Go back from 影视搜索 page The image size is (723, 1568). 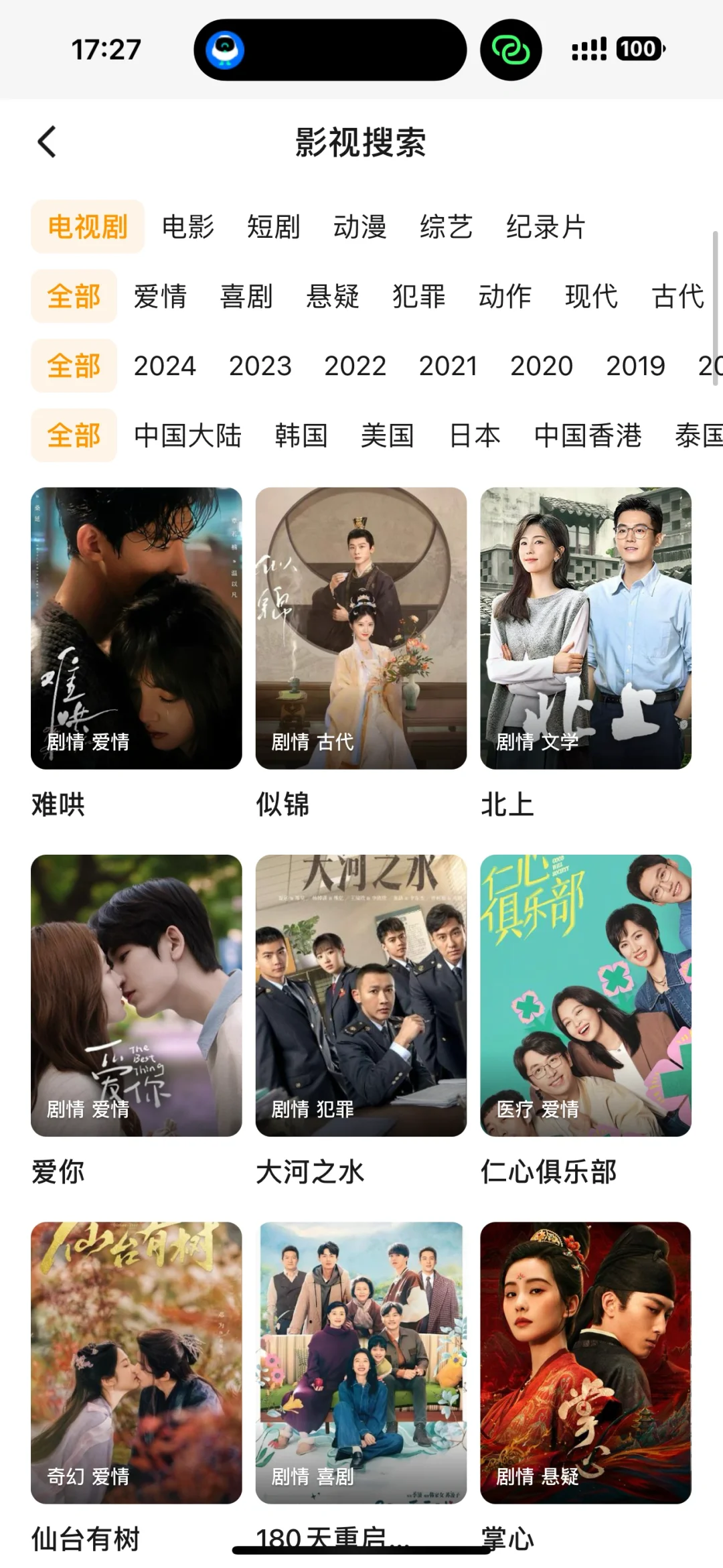[x=47, y=142]
